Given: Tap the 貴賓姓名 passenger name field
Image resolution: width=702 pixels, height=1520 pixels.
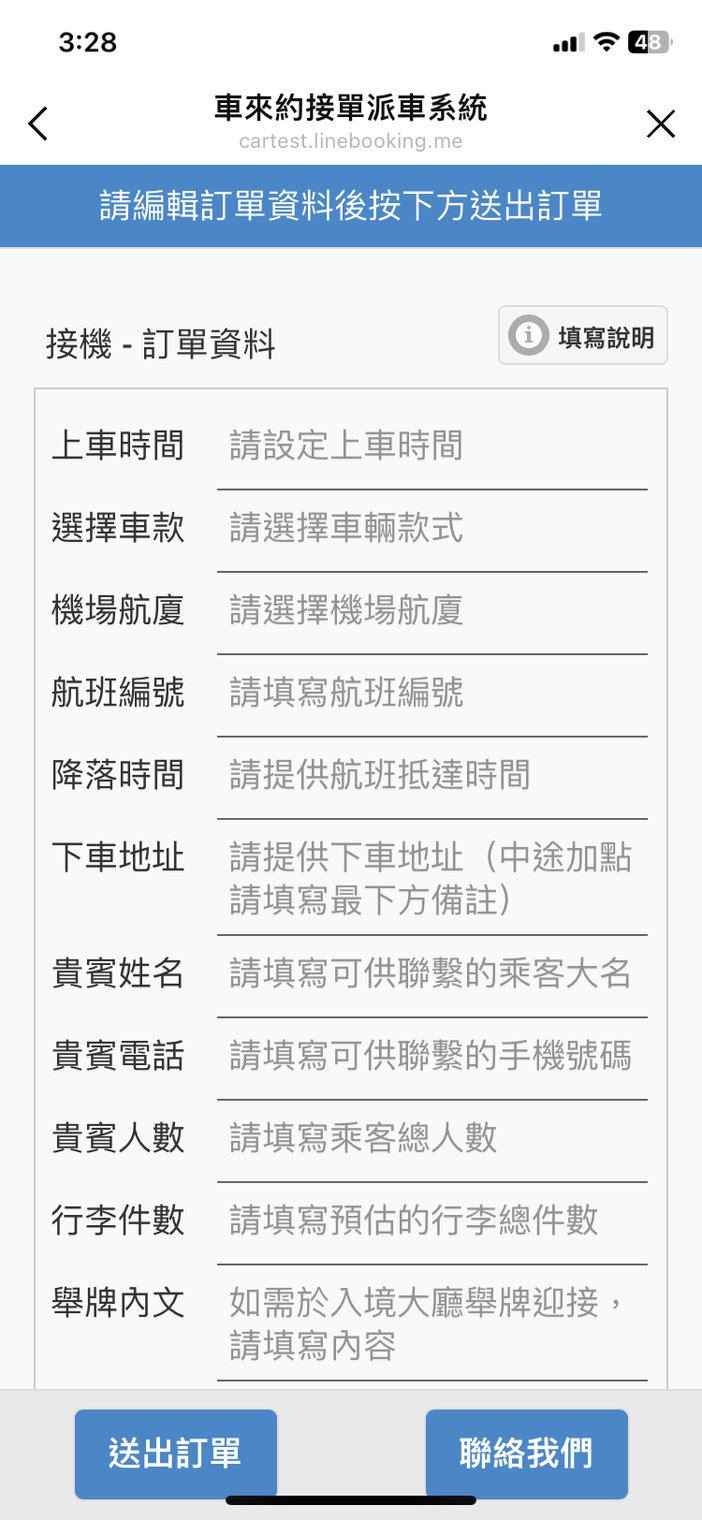Looking at the screenshot, I should point(432,975).
